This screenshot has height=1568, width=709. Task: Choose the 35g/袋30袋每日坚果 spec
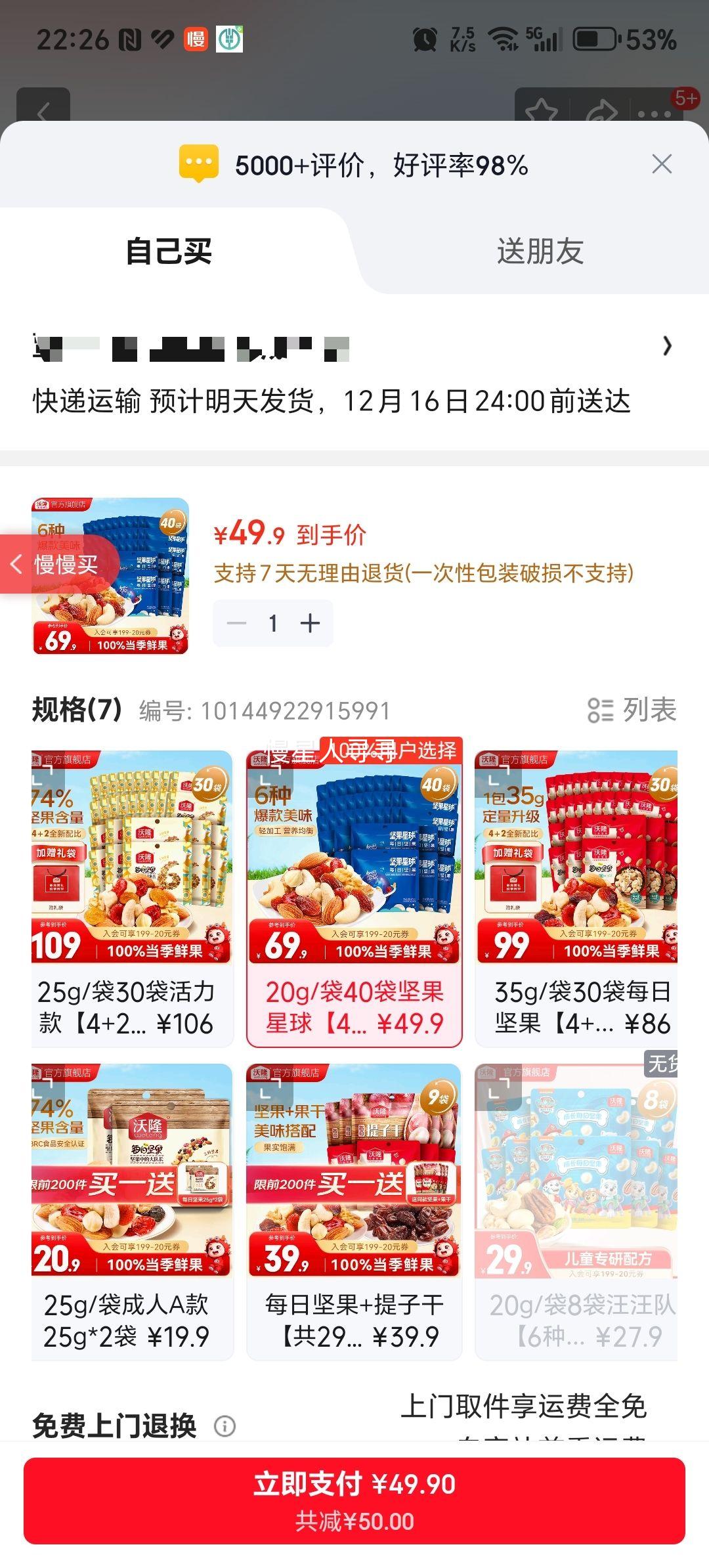coord(576,898)
